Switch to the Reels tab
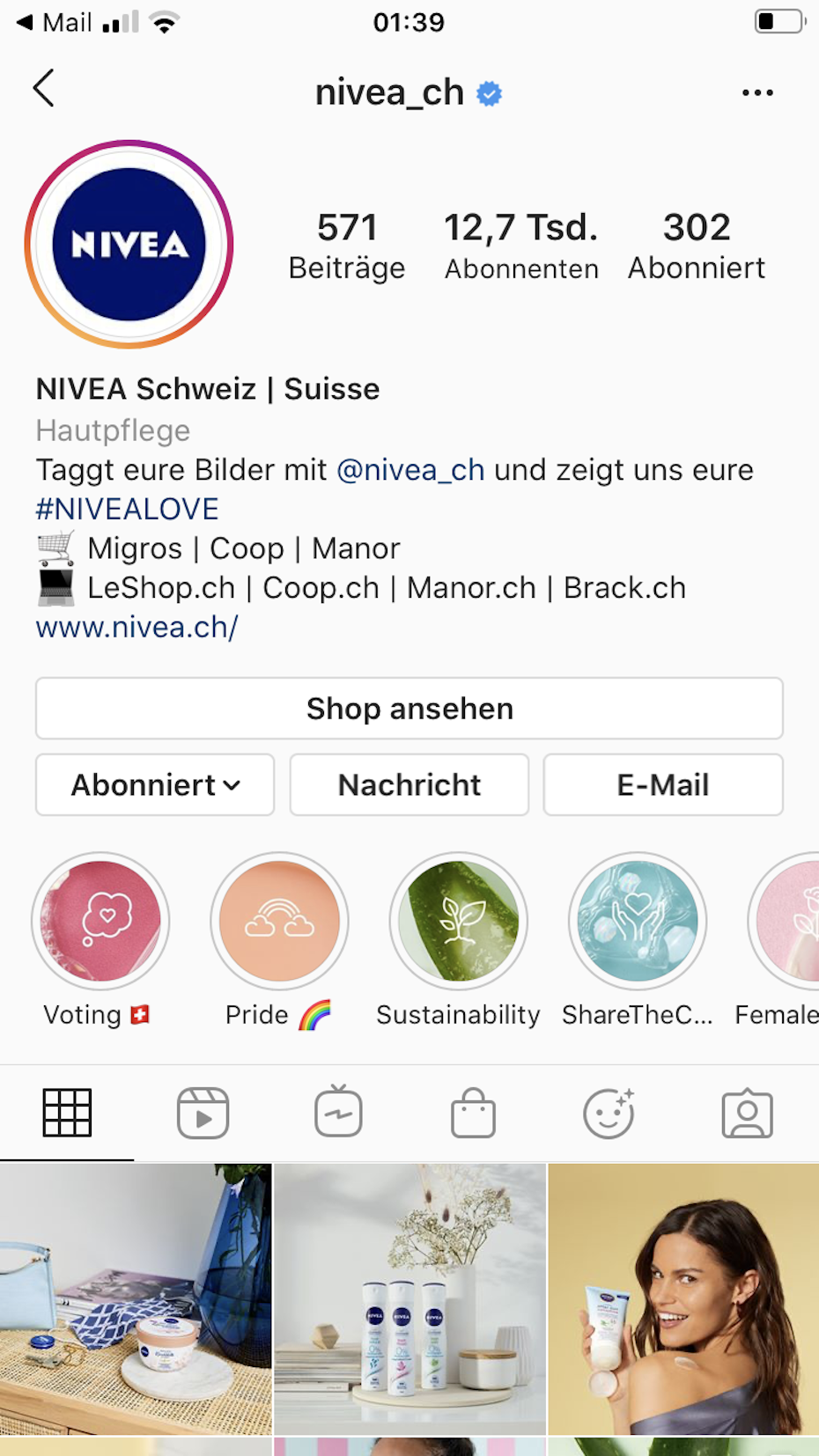Viewport: 819px width, 1456px height. [203, 1114]
